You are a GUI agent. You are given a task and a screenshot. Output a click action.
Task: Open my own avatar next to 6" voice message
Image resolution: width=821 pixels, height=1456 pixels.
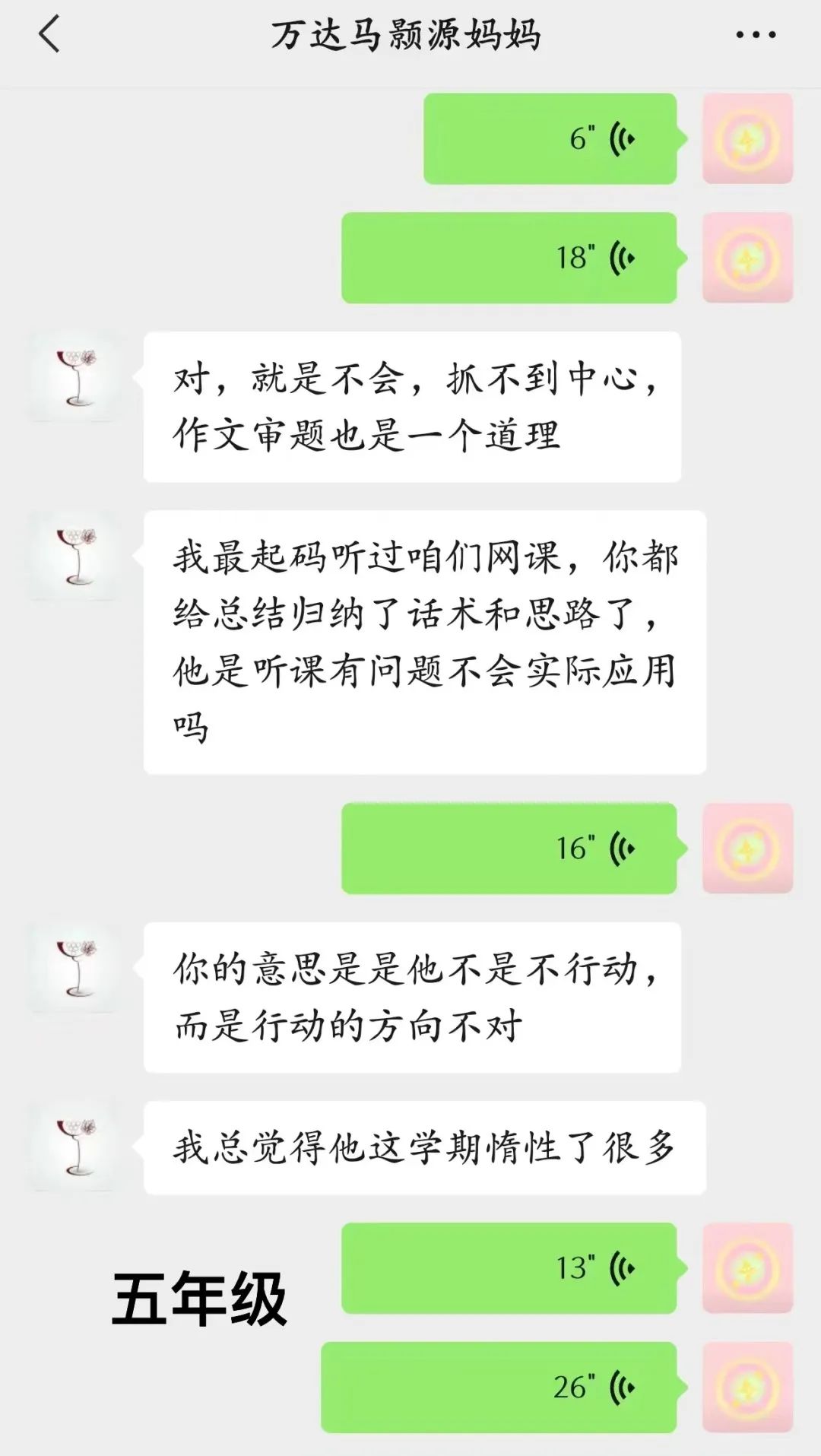pos(747,139)
